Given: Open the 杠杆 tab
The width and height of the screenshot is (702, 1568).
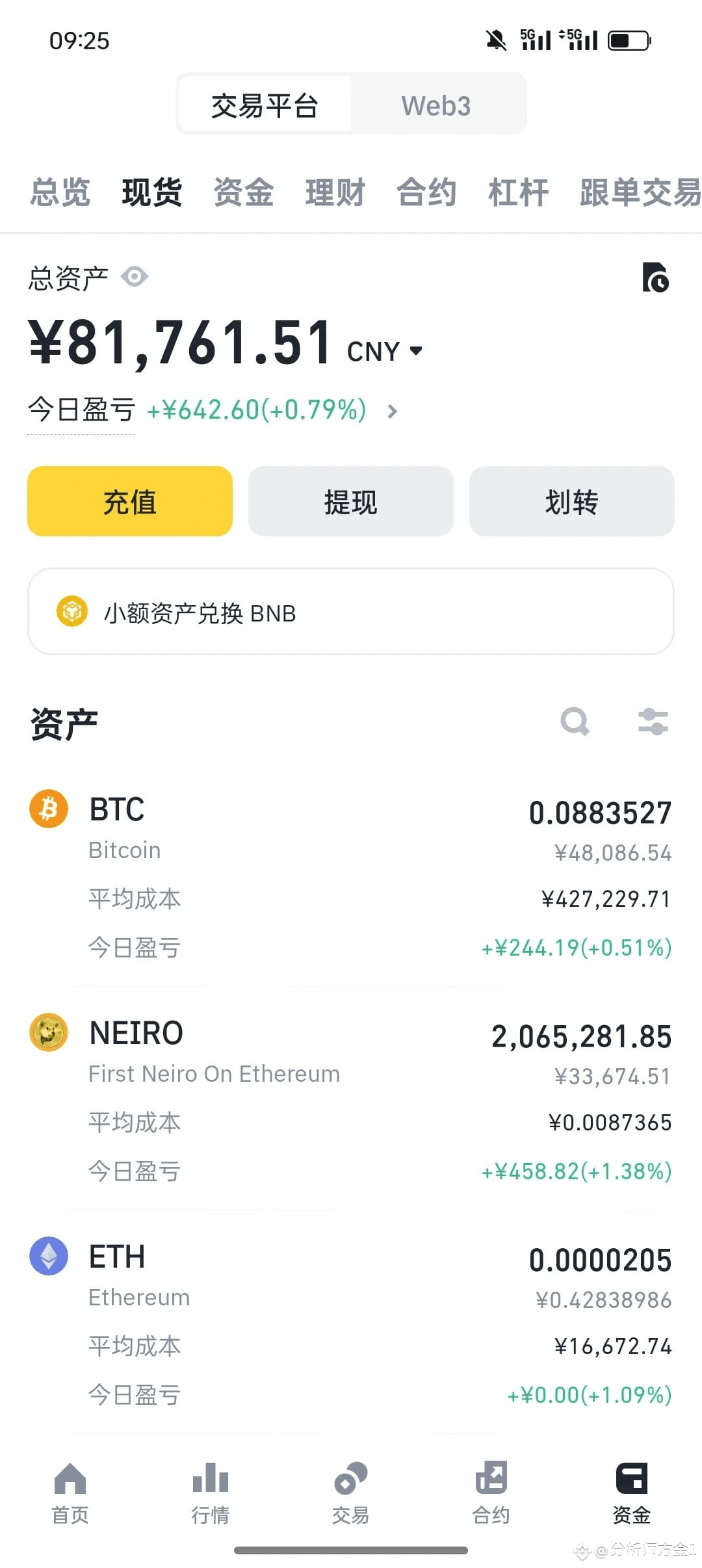Looking at the screenshot, I should (519, 192).
